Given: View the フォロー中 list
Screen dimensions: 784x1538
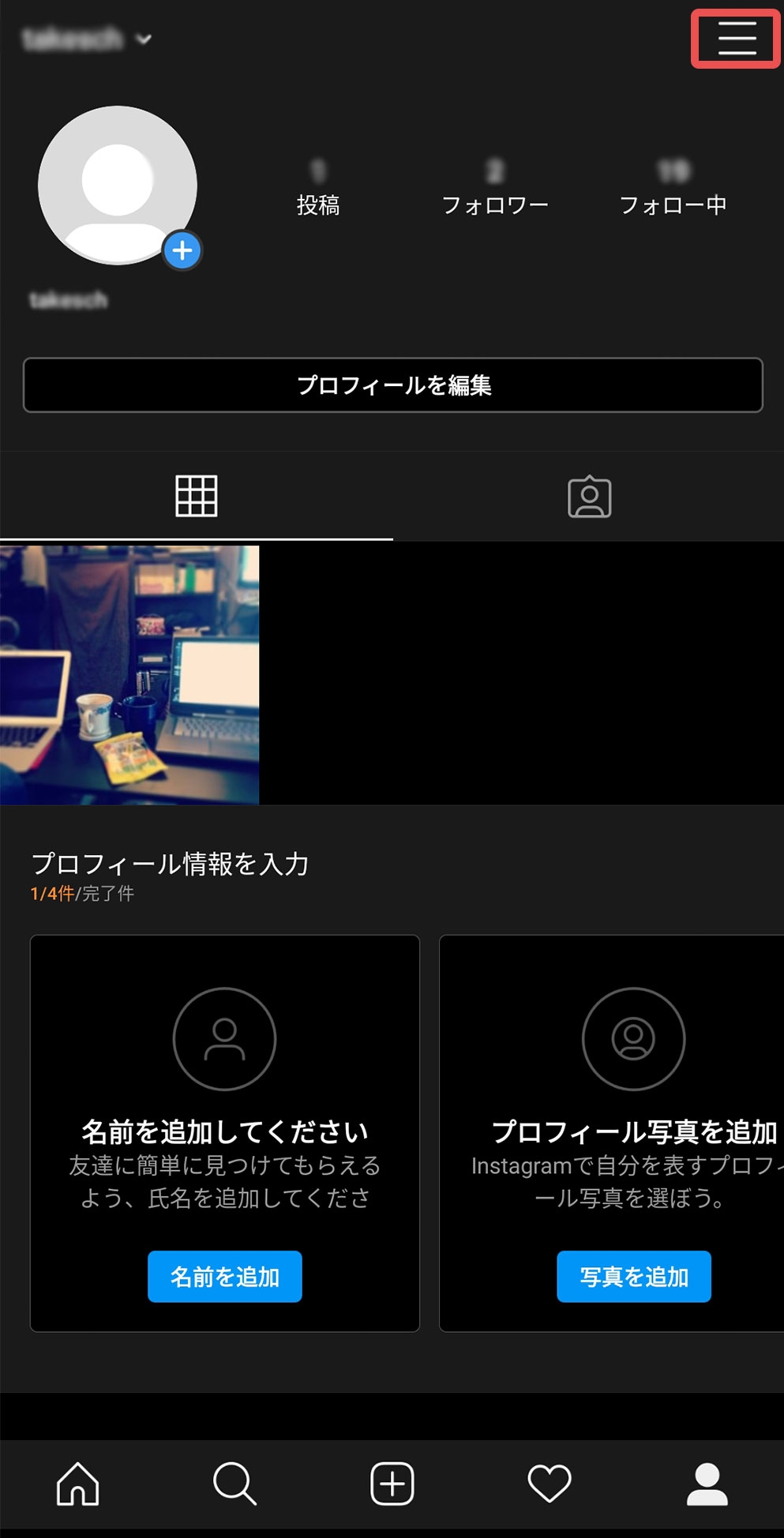Looking at the screenshot, I should [673, 189].
